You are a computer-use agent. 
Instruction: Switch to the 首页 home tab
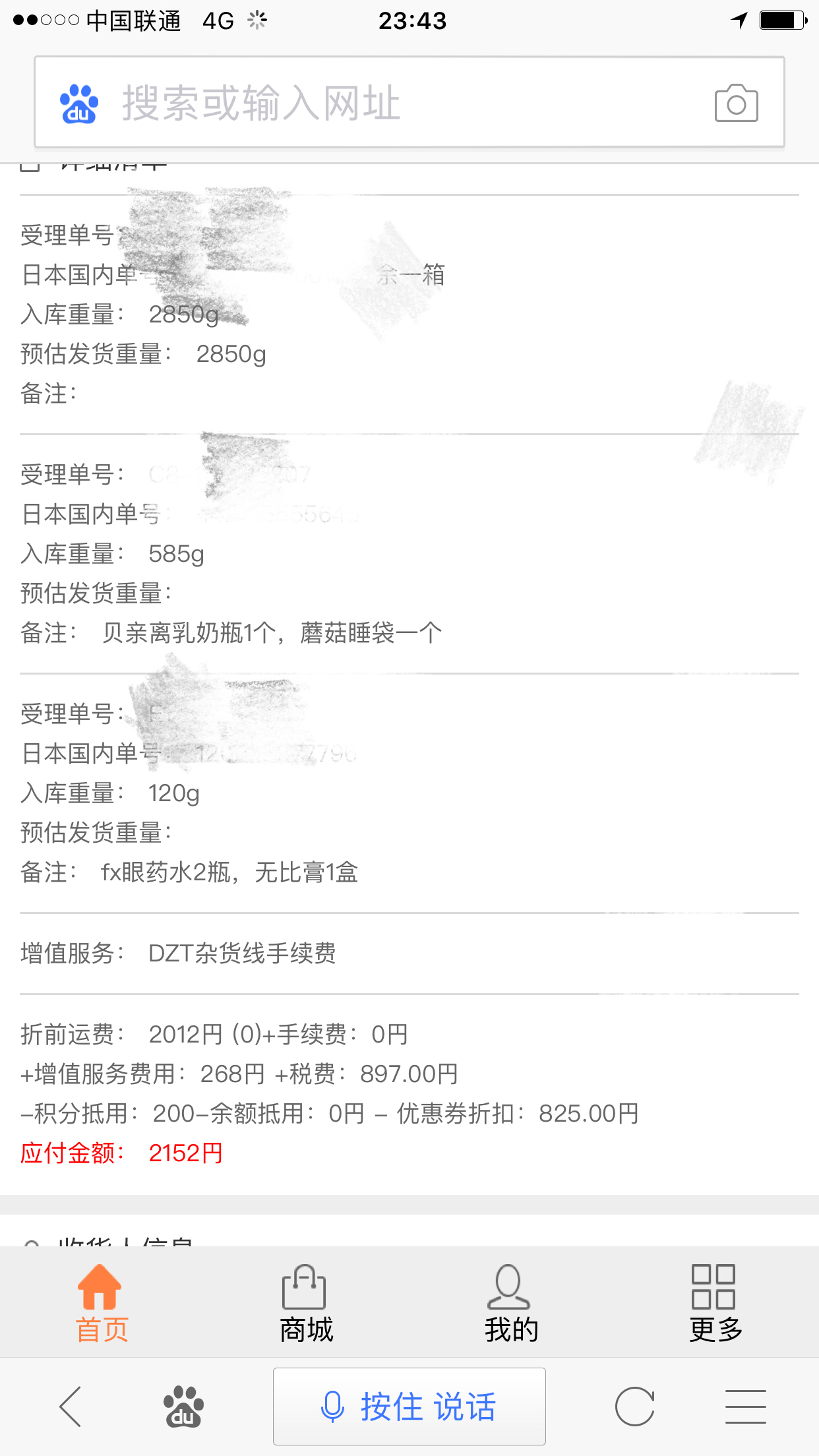(x=102, y=1303)
